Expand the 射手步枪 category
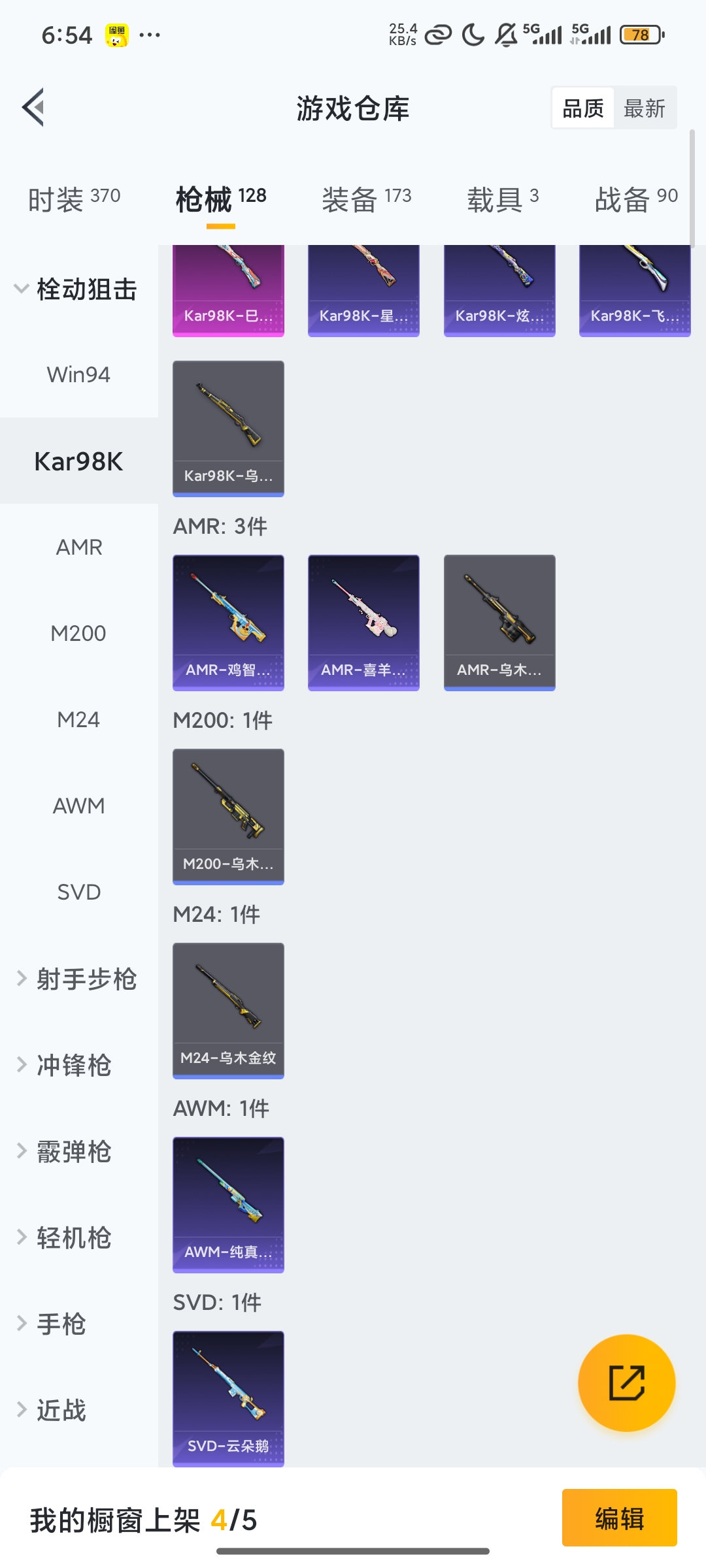Image resolution: width=706 pixels, height=1568 pixels. 78,979
